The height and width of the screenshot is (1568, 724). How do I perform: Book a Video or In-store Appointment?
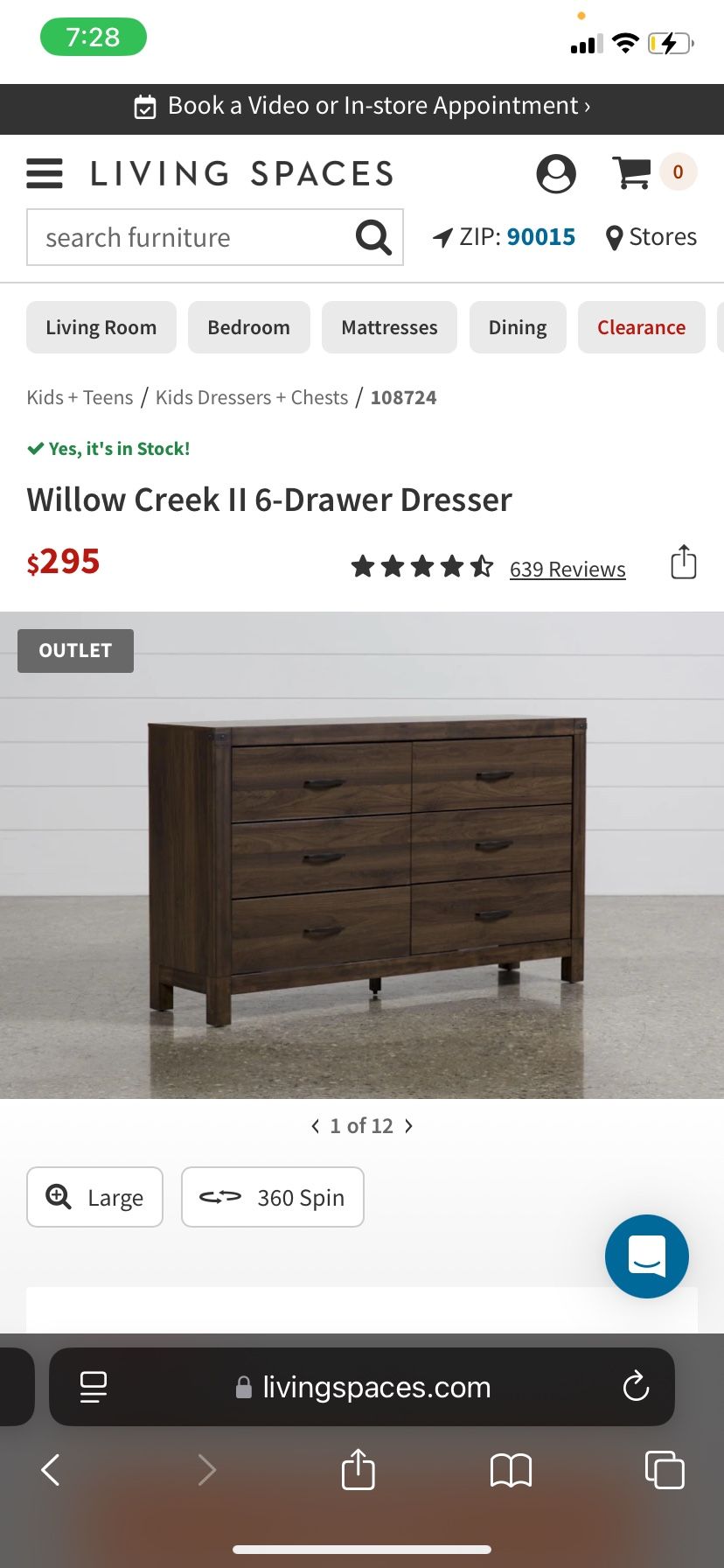(x=362, y=107)
